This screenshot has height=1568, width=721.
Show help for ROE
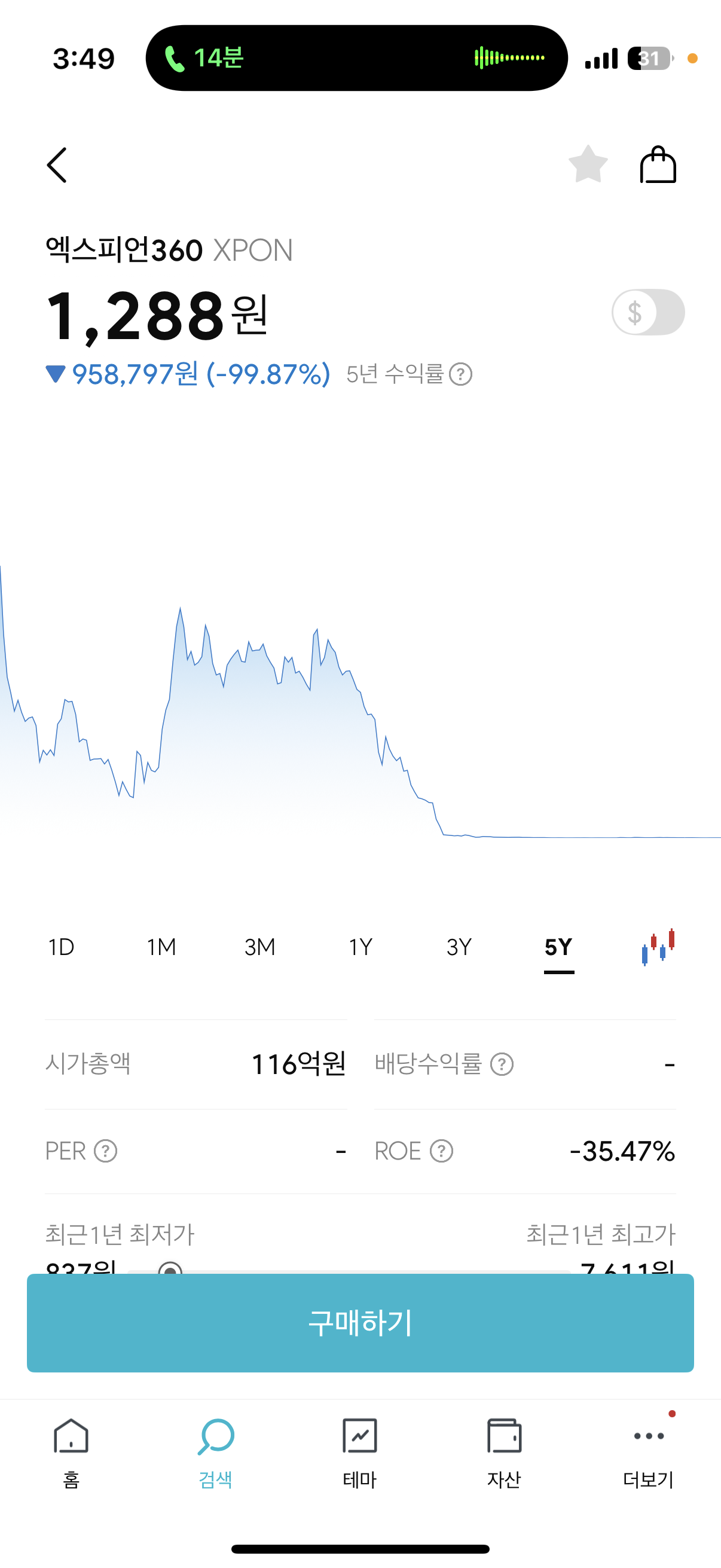(x=442, y=1151)
